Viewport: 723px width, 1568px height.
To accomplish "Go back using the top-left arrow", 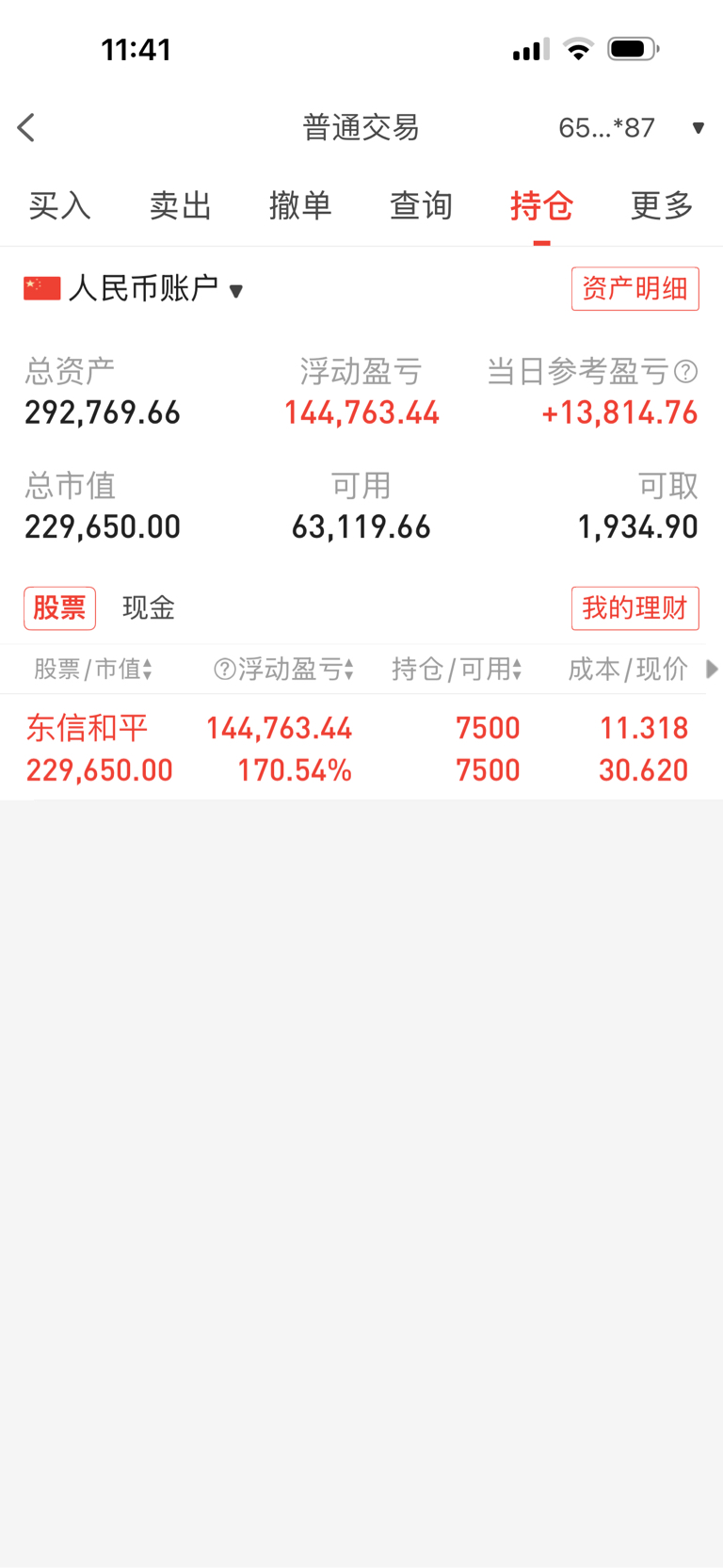I will [26, 127].
